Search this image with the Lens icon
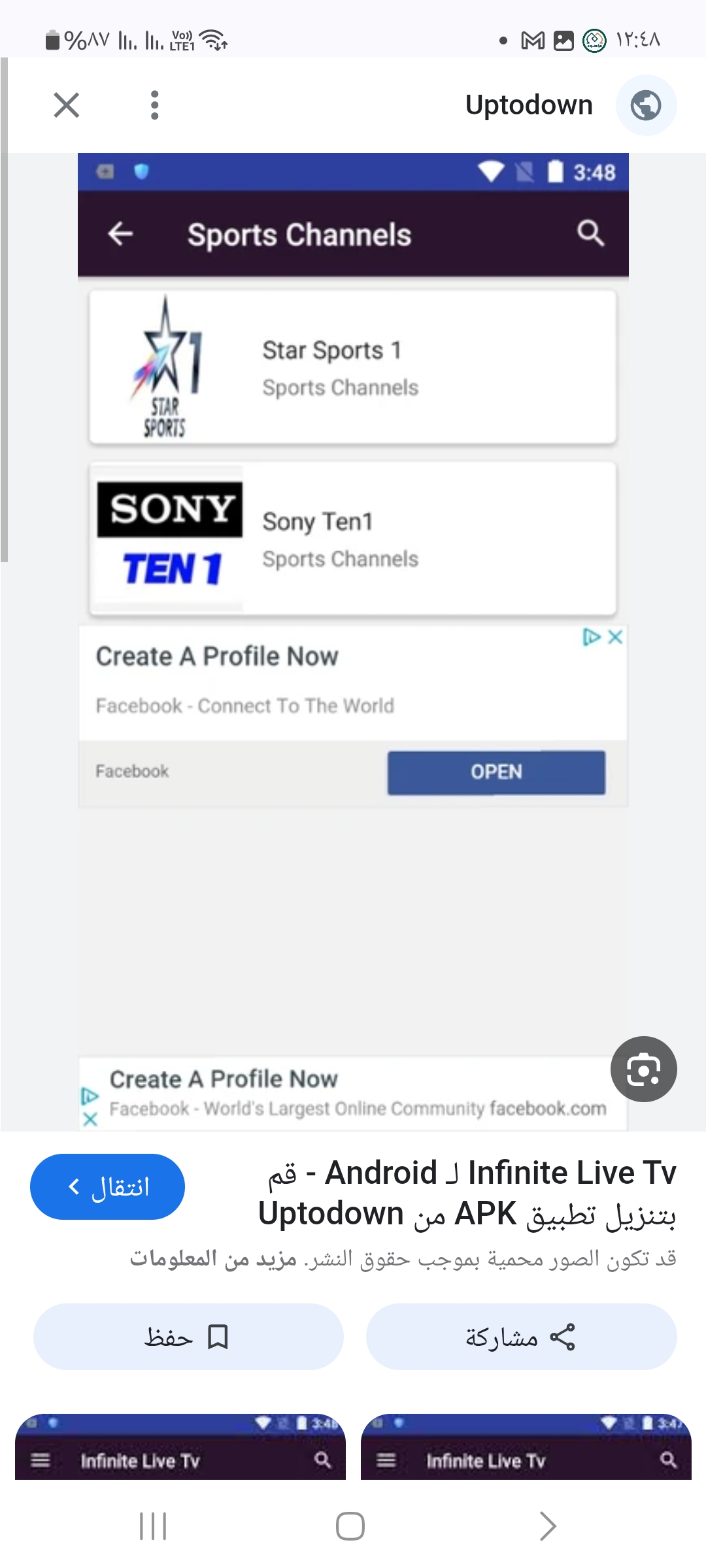The width and height of the screenshot is (706, 1568). 643,1069
